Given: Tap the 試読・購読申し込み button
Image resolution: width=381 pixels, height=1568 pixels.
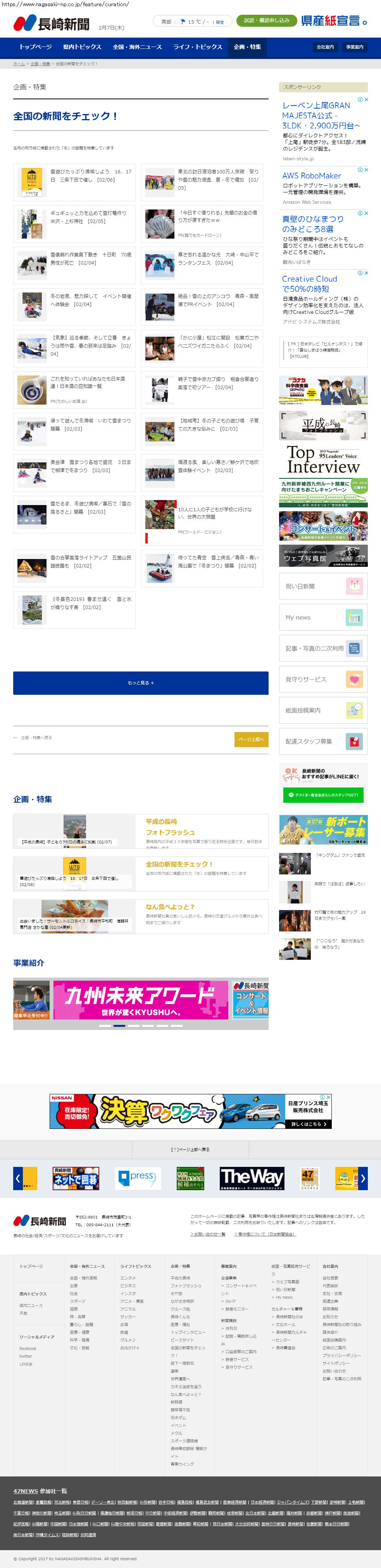Looking at the screenshot, I should 267,21.
